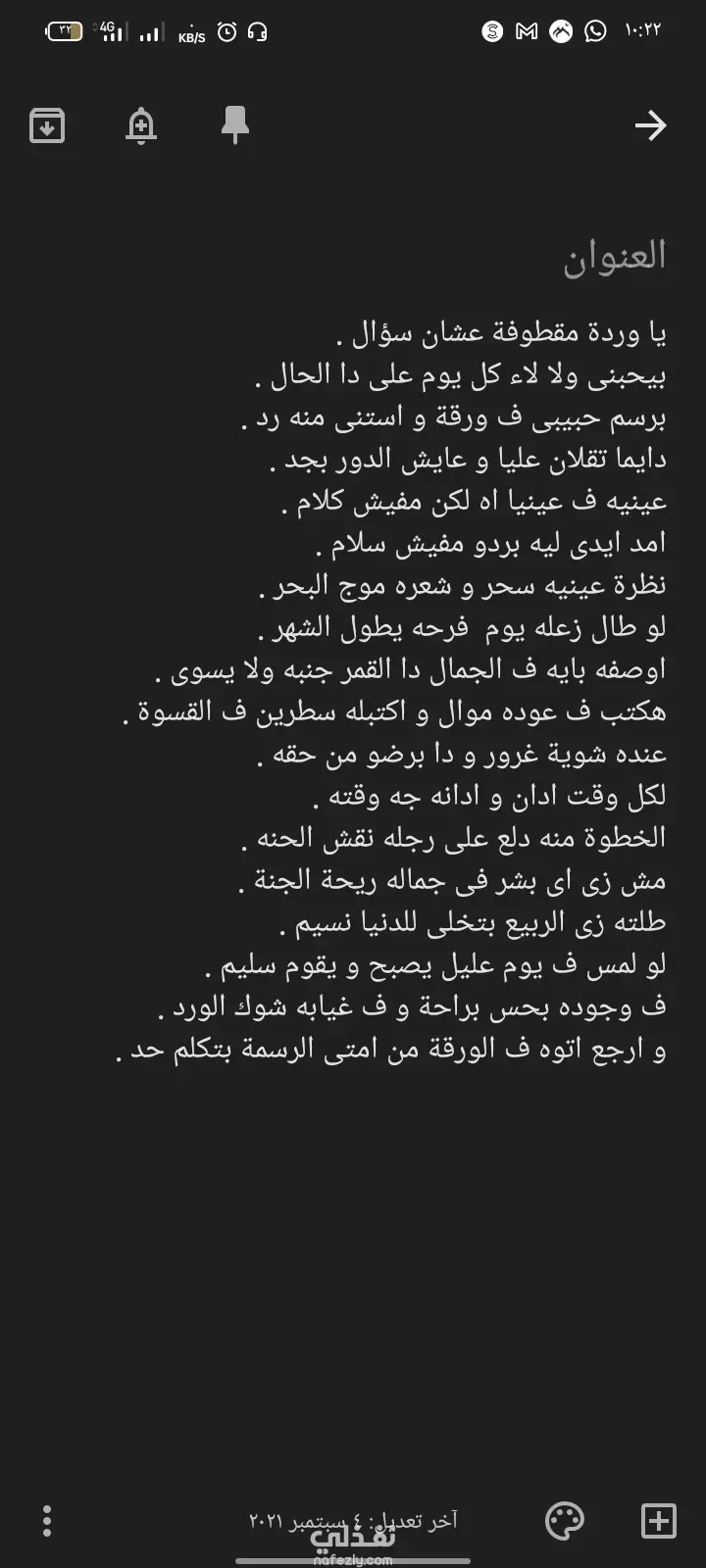706x1568 pixels.
Task: Pin this note
Action: (x=235, y=125)
